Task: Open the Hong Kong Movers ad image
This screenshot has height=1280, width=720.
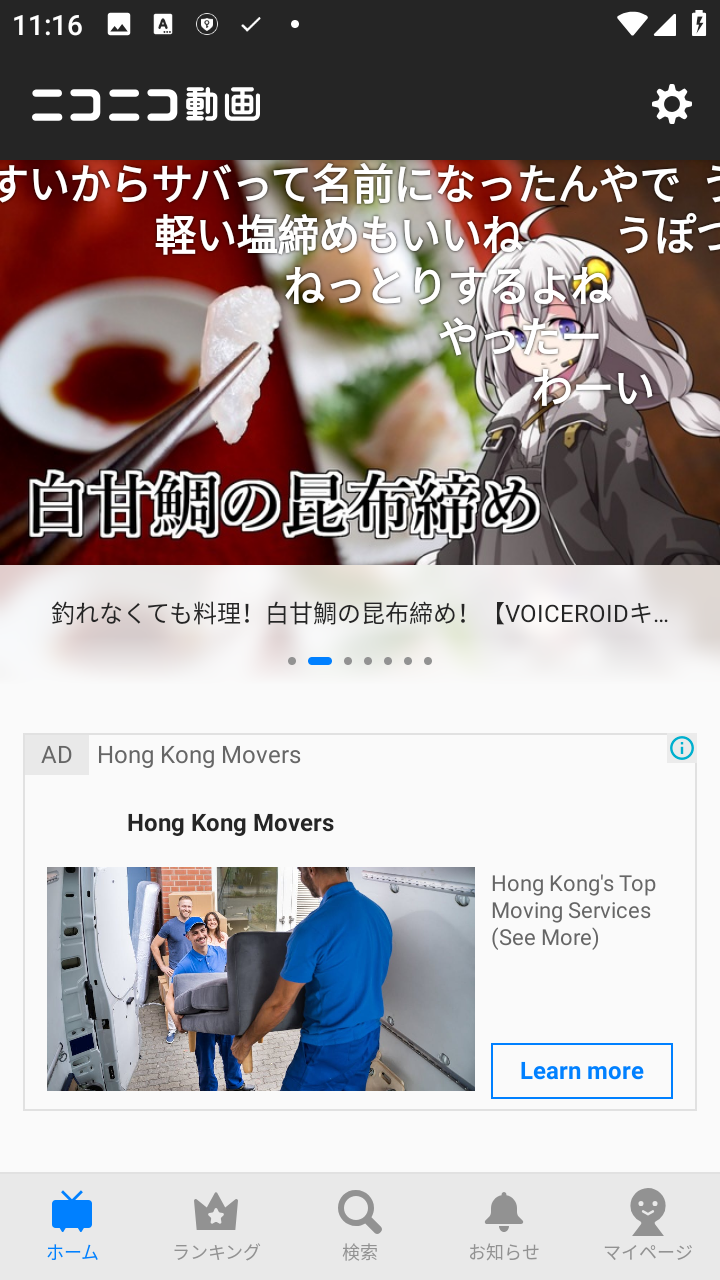Action: 261,978
